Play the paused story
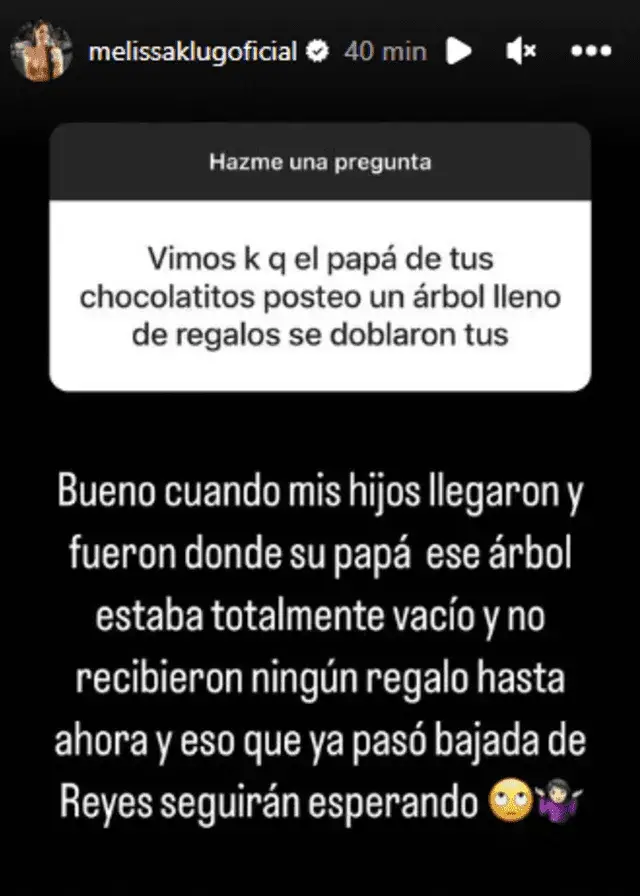 coord(458,51)
